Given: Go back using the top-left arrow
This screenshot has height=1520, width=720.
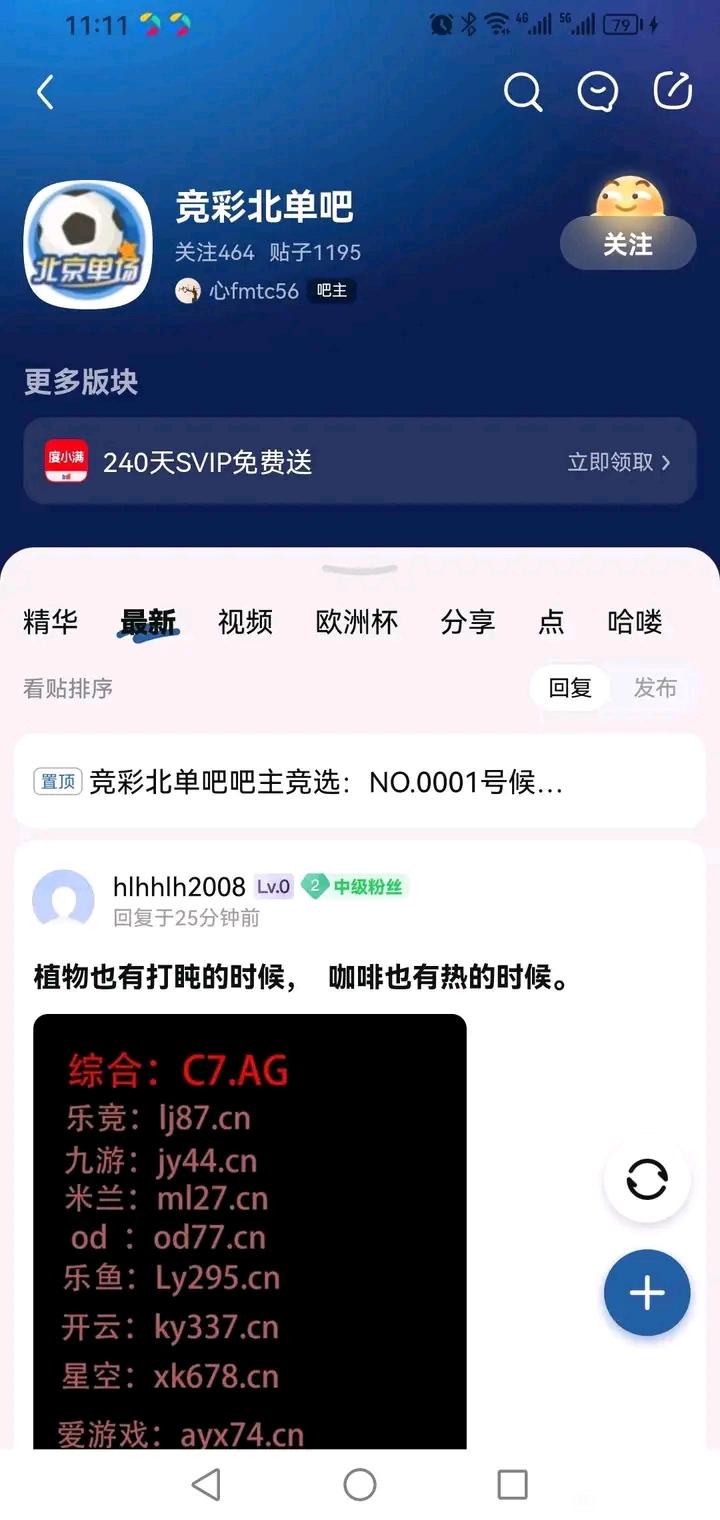Looking at the screenshot, I should coord(44,93).
